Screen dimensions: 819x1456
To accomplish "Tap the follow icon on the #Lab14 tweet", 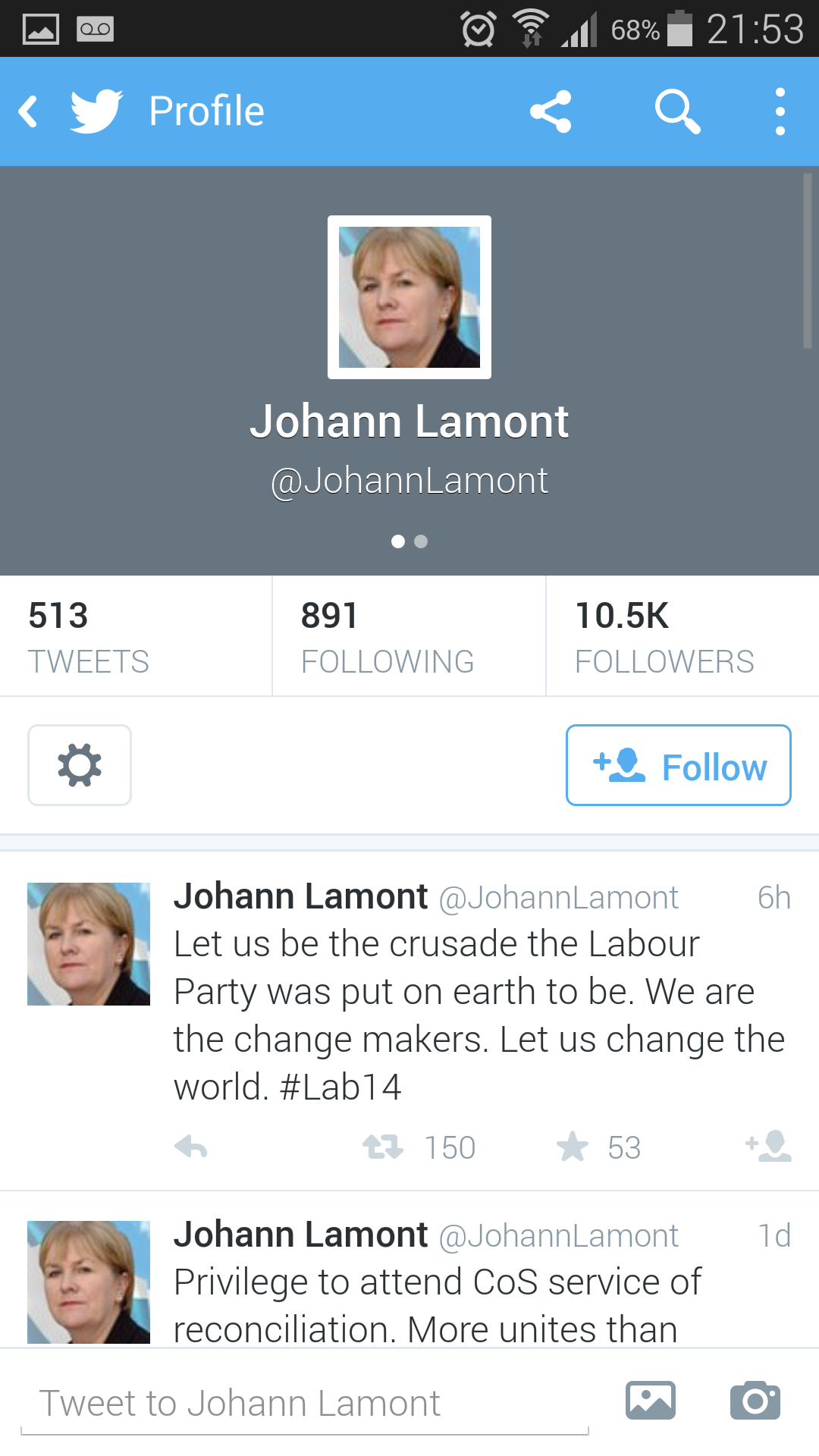I will pos(769,1146).
